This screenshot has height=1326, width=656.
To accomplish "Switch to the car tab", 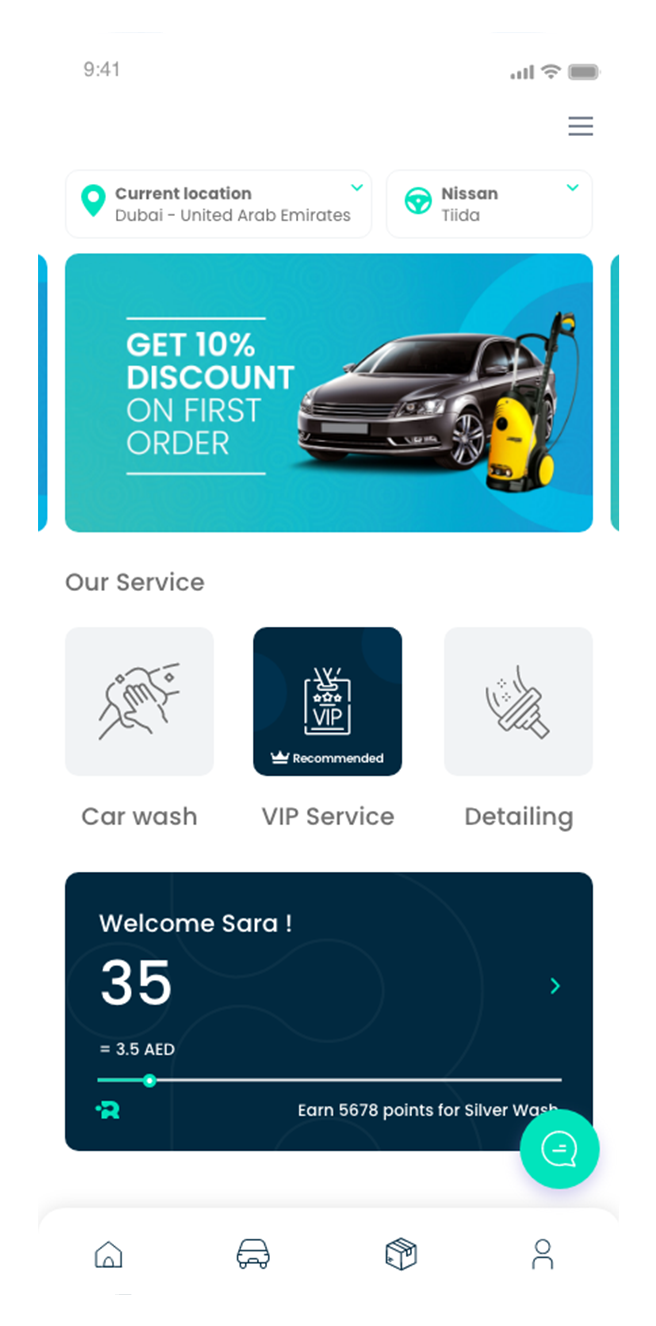I will coord(253,1254).
